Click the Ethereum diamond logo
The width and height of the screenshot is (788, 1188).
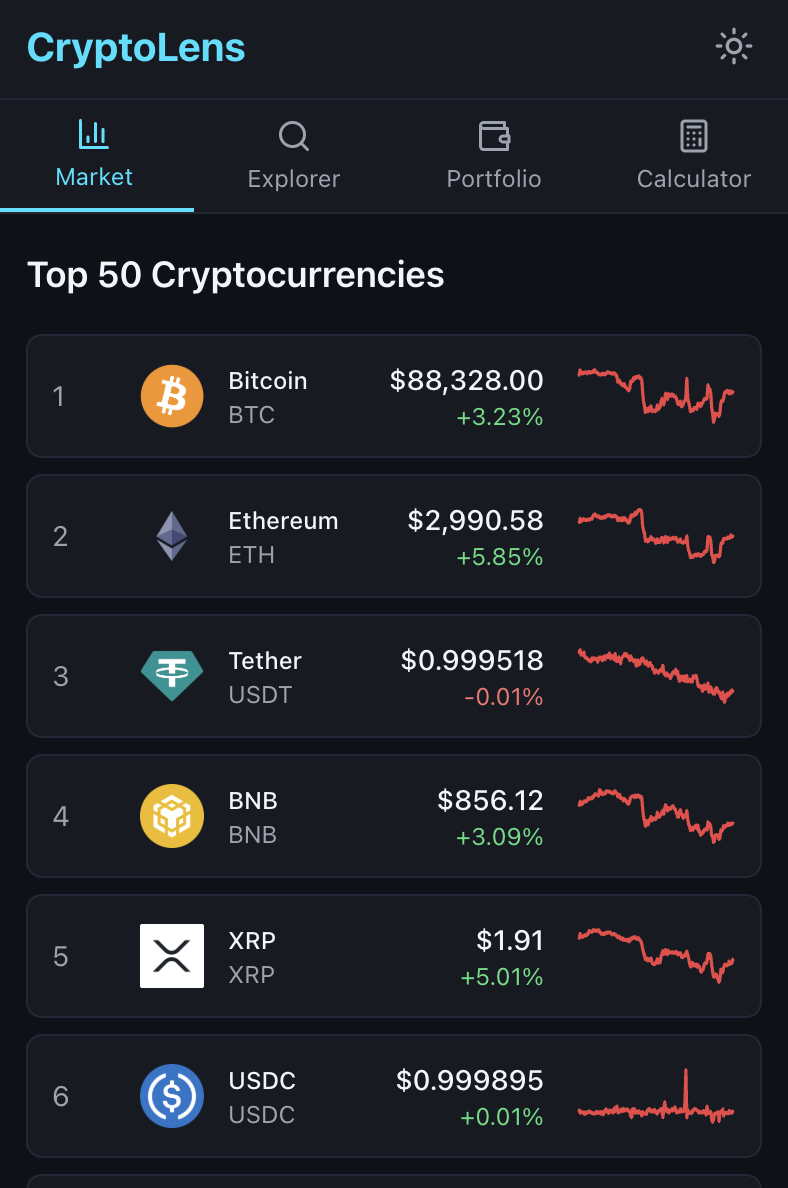pos(171,536)
